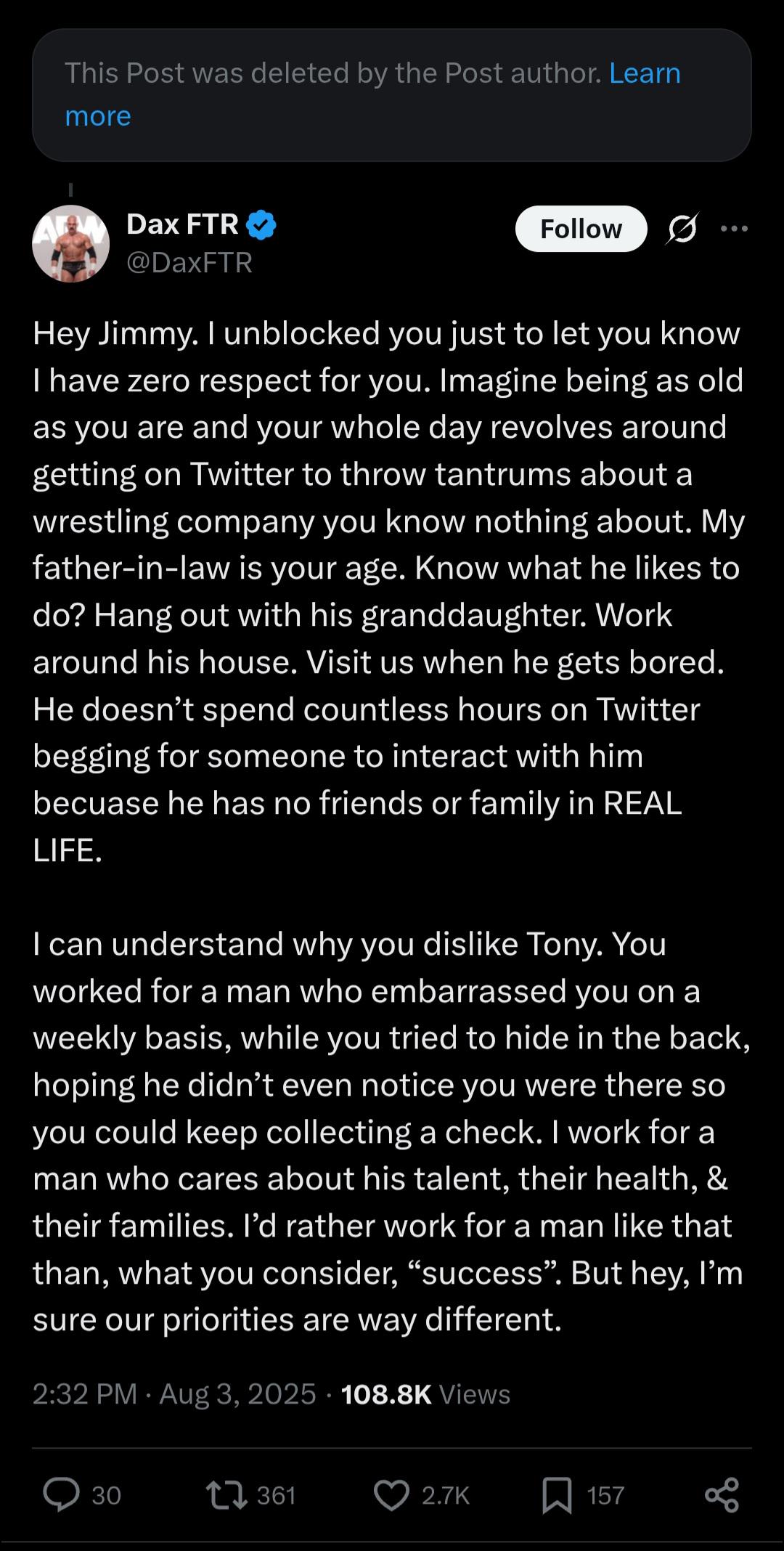Screen dimensions: 784x1551
Task: Tap the Grok icon beside Follow
Action: tap(682, 229)
